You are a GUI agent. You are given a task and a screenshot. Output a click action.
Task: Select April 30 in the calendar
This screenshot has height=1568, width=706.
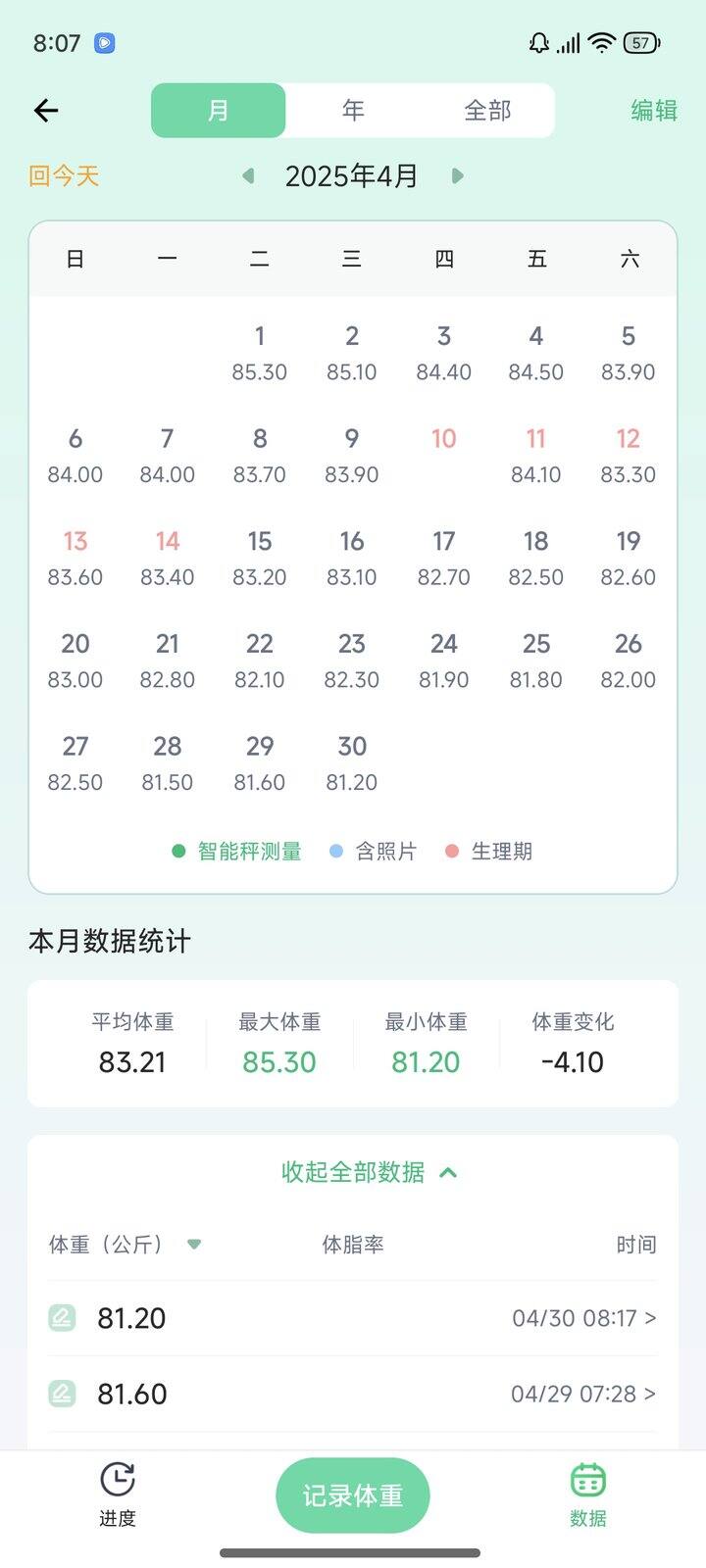tap(352, 762)
